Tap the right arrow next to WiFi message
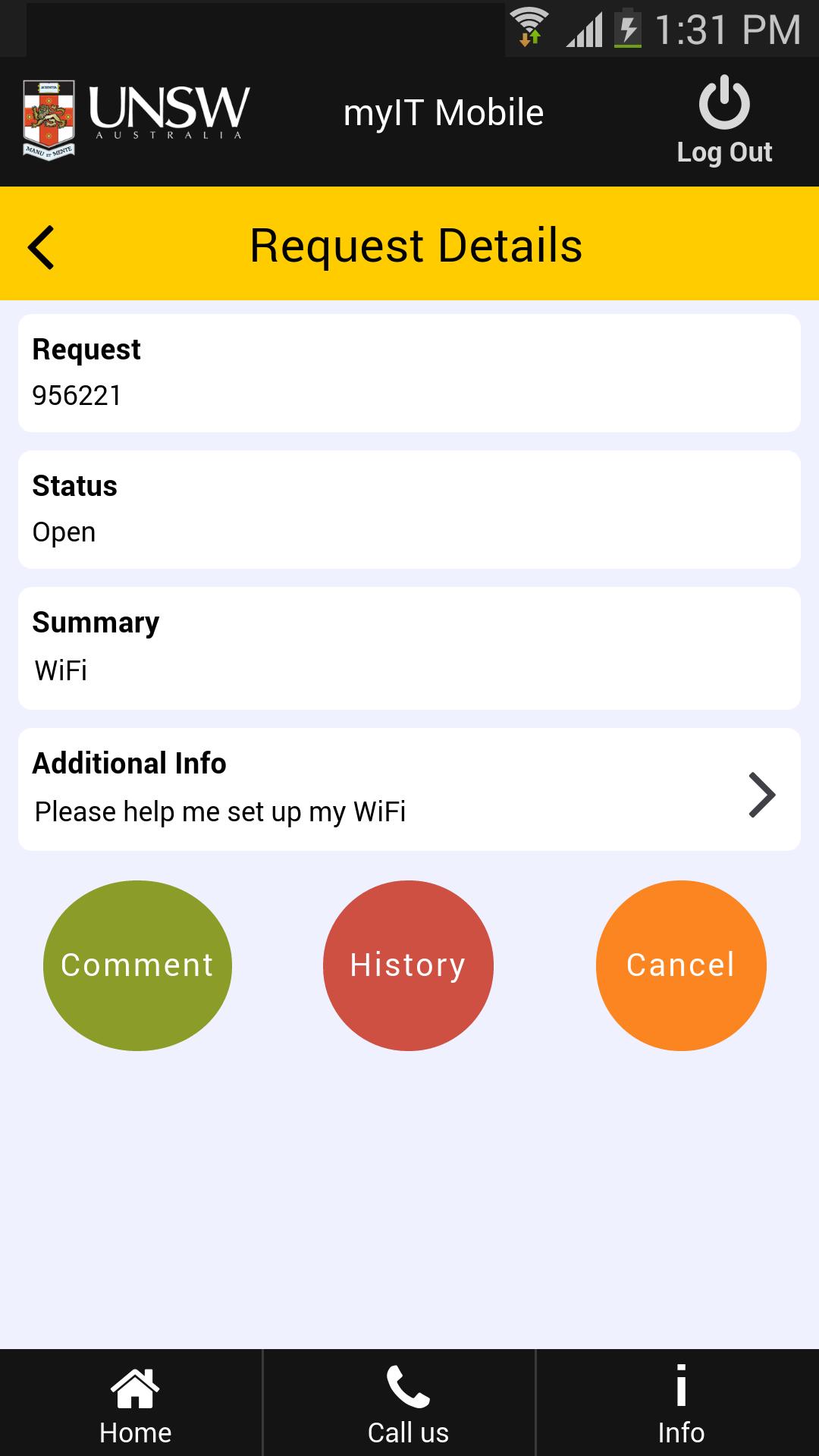The width and height of the screenshot is (819, 1456). coord(761,795)
